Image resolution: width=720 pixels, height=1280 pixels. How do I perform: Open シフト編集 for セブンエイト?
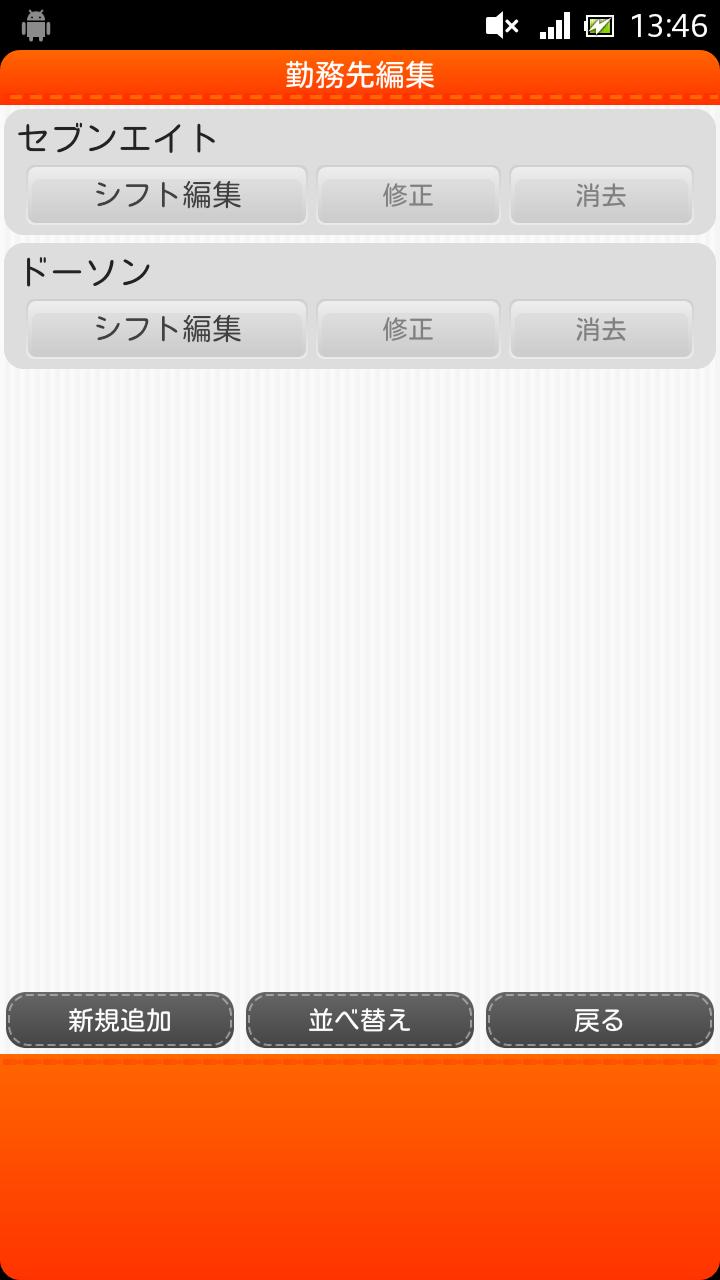167,195
